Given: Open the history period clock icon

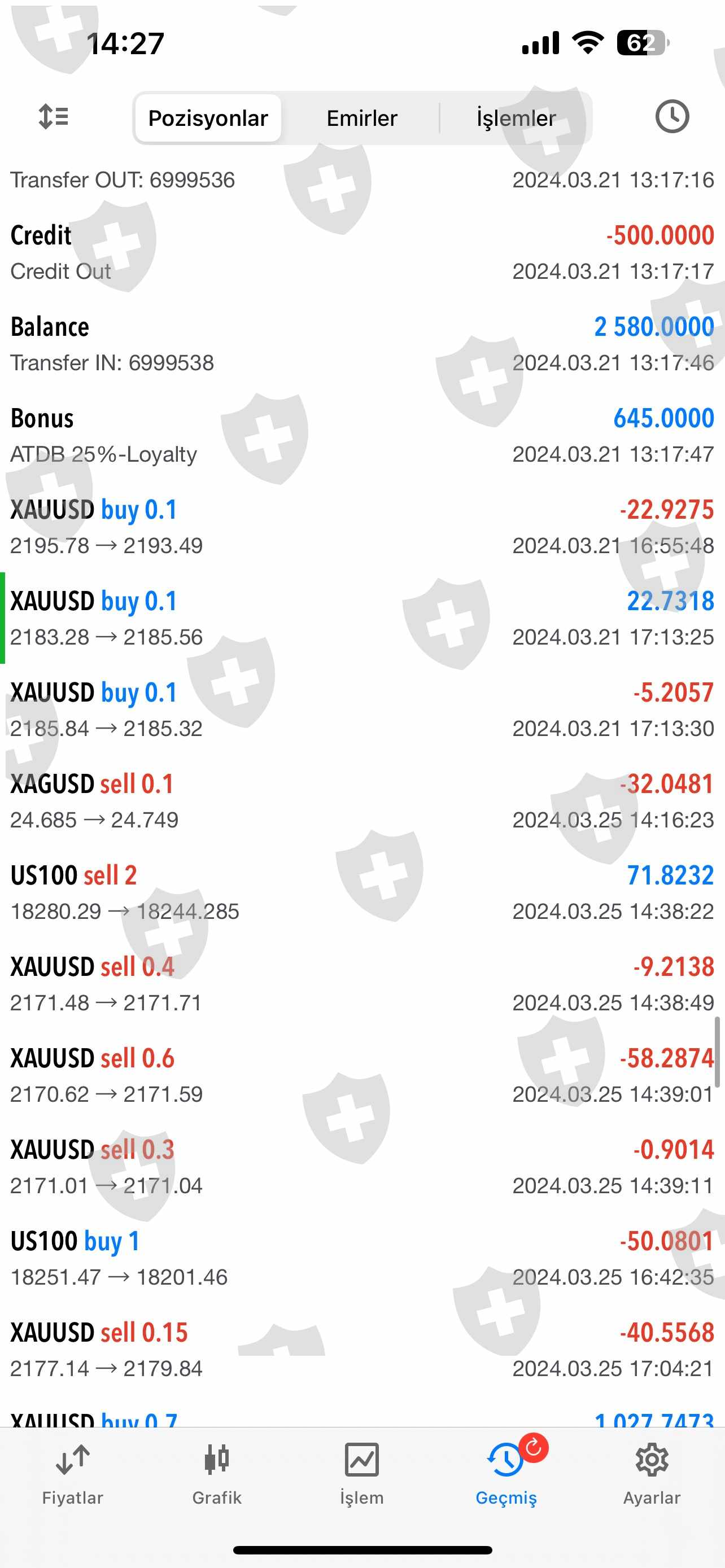Looking at the screenshot, I should (x=671, y=117).
